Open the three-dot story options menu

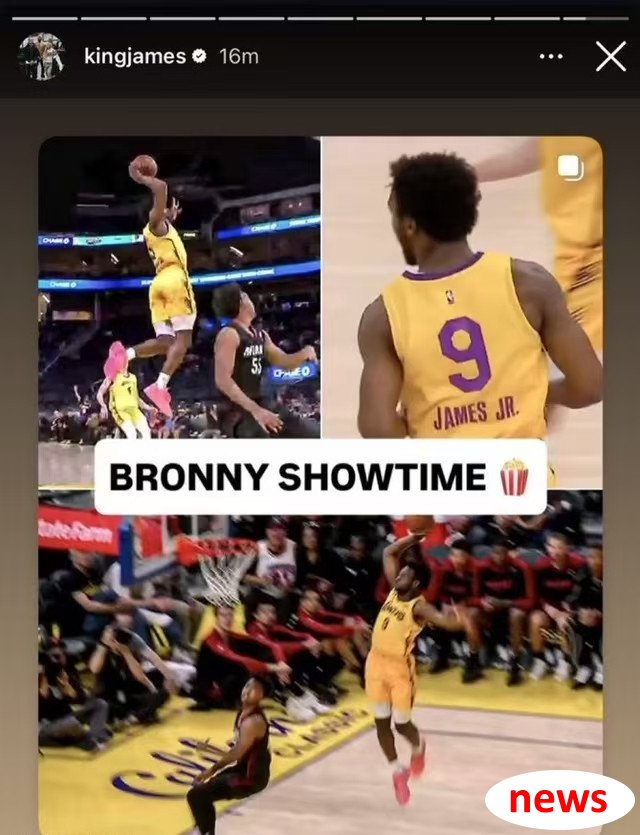(x=551, y=57)
